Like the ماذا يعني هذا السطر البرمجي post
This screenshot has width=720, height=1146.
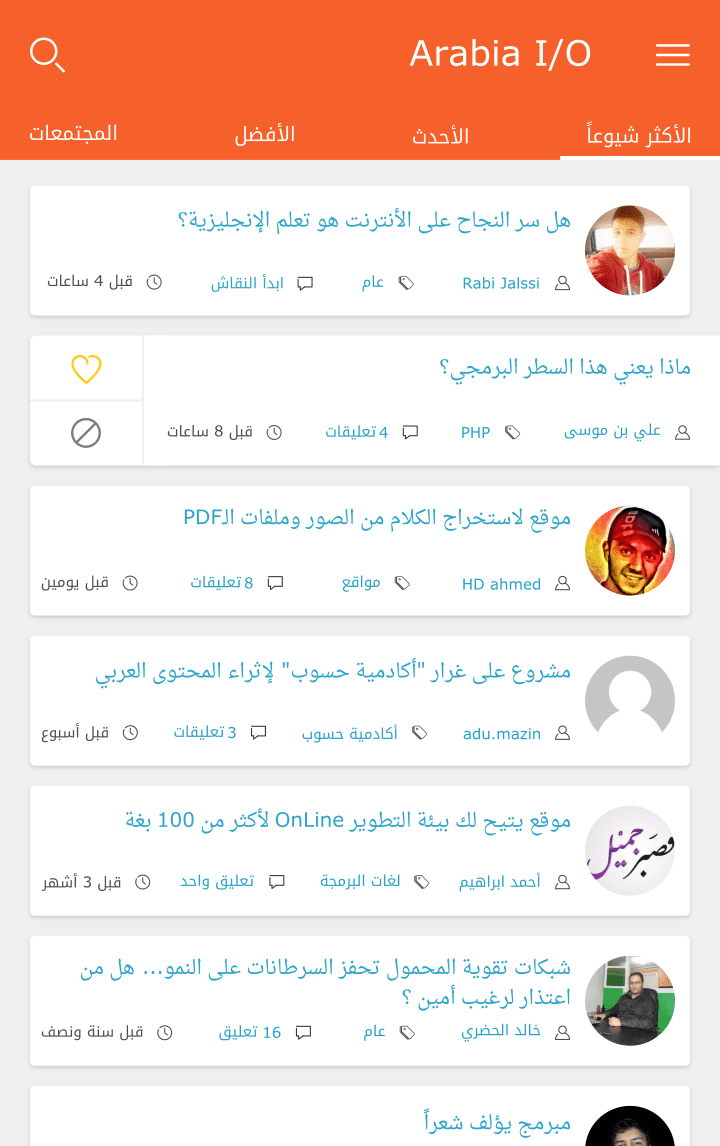[86, 369]
